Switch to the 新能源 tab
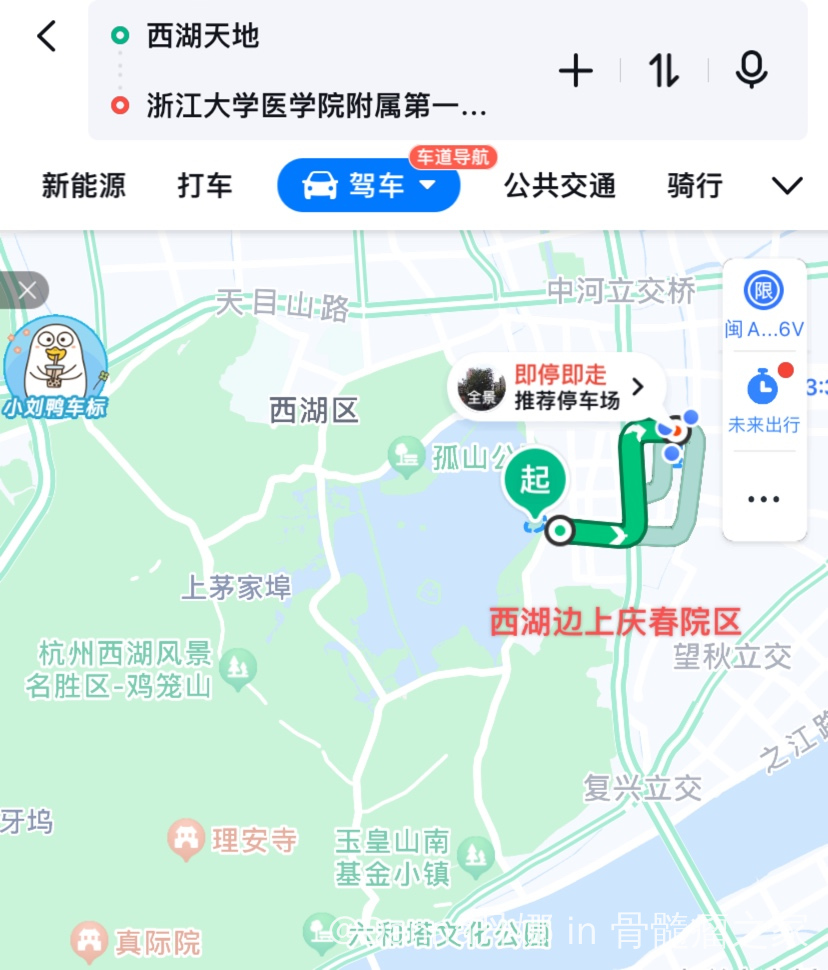This screenshot has width=828, height=970. pyautogui.click(x=84, y=186)
